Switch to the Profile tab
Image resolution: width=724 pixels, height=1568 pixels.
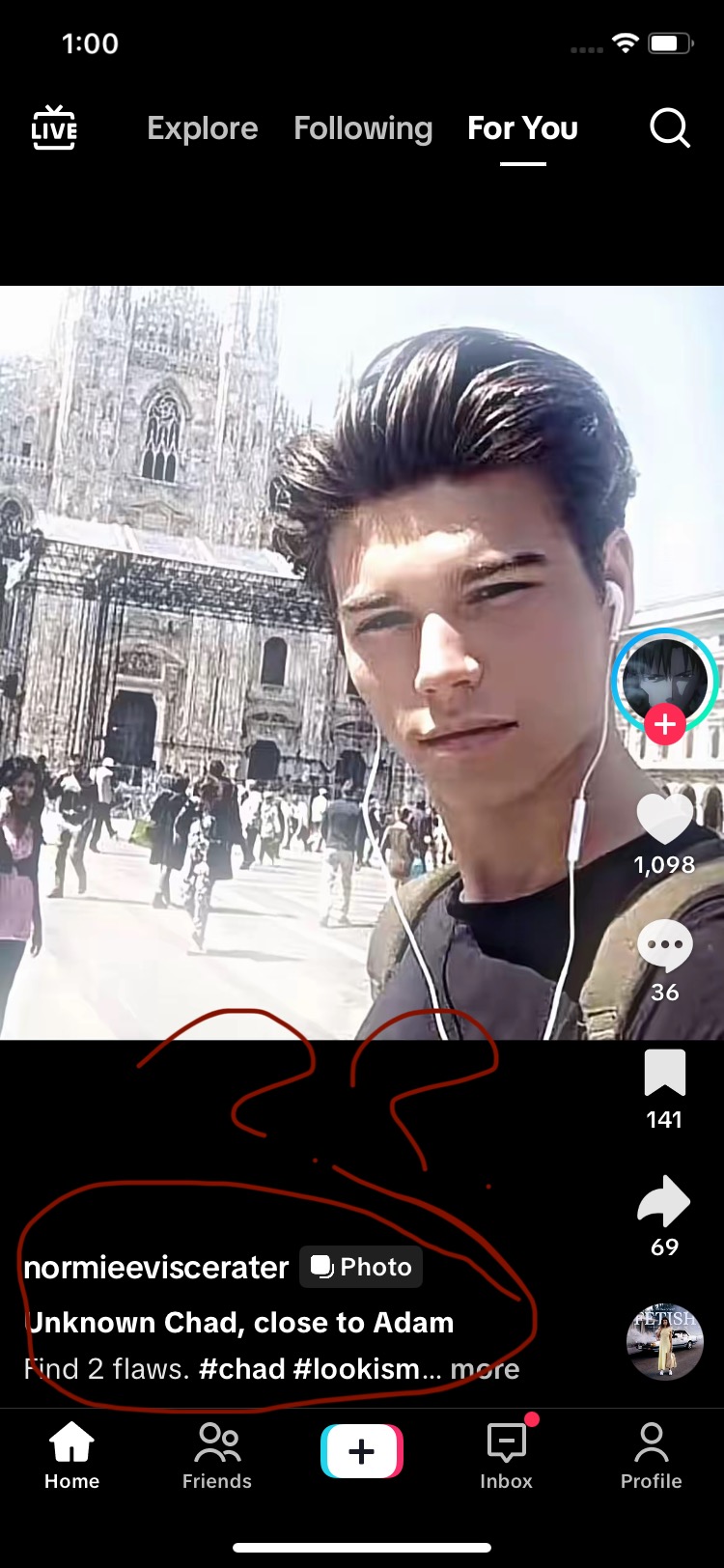click(x=652, y=1456)
